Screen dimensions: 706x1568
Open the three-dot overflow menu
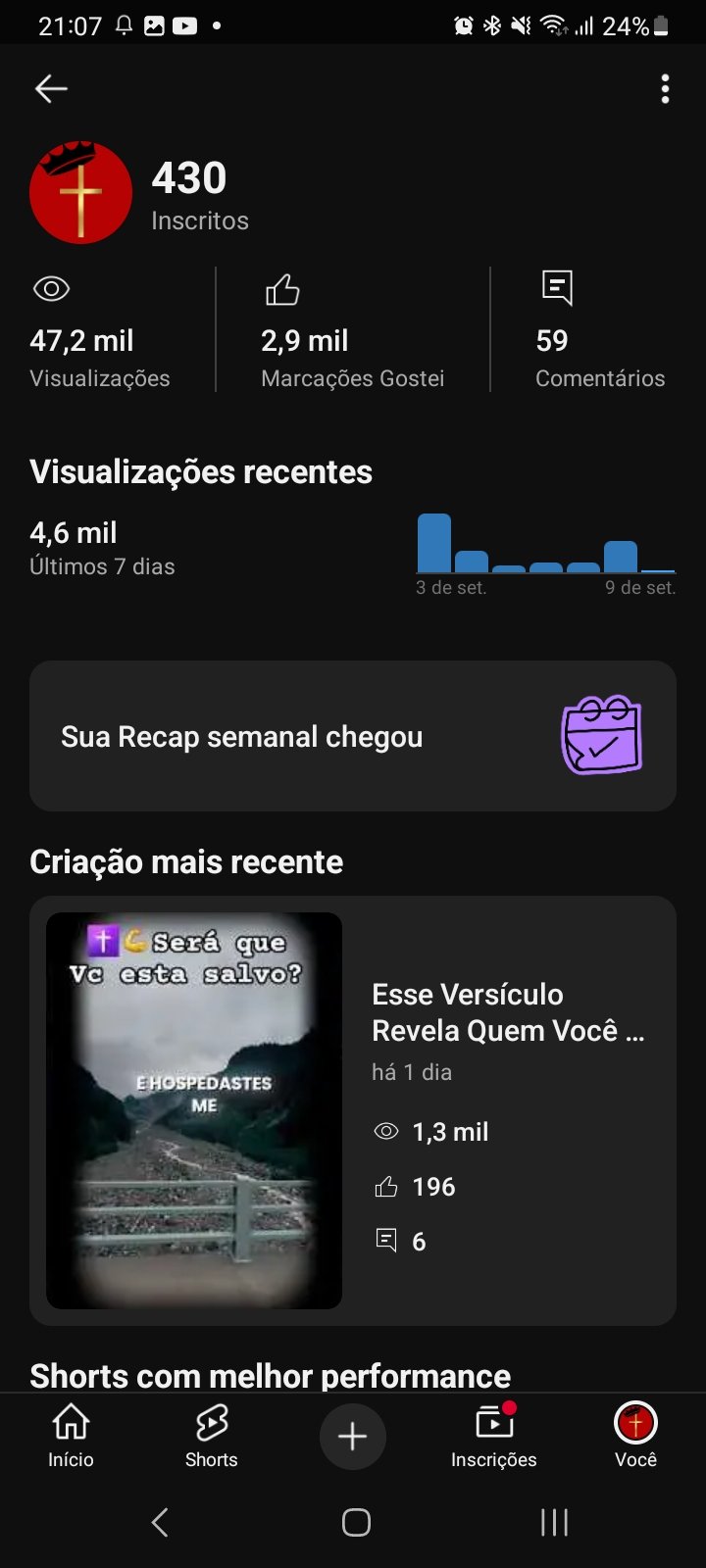[x=665, y=89]
